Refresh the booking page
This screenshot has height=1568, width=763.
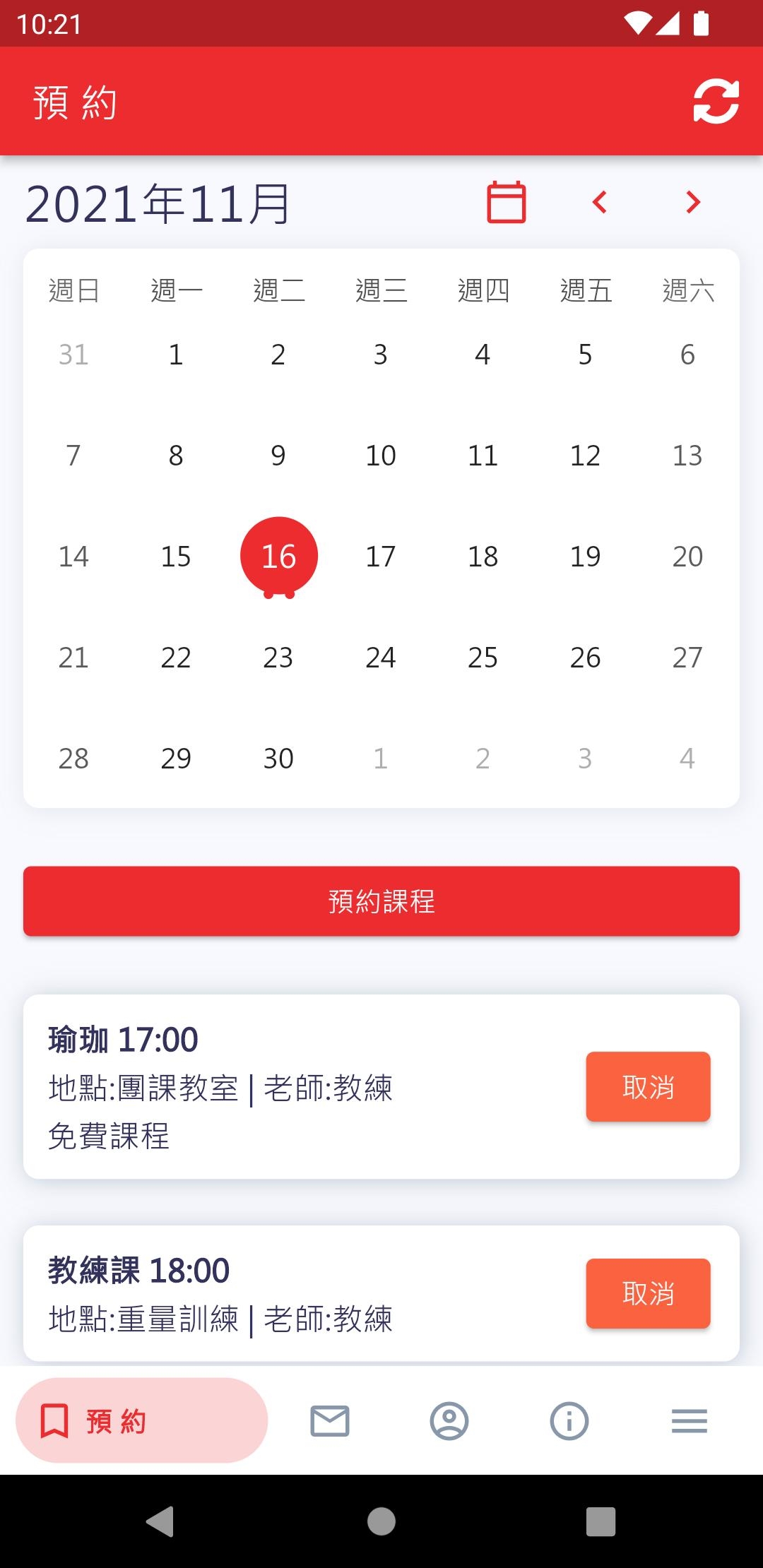pyautogui.click(x=715, y=102)
